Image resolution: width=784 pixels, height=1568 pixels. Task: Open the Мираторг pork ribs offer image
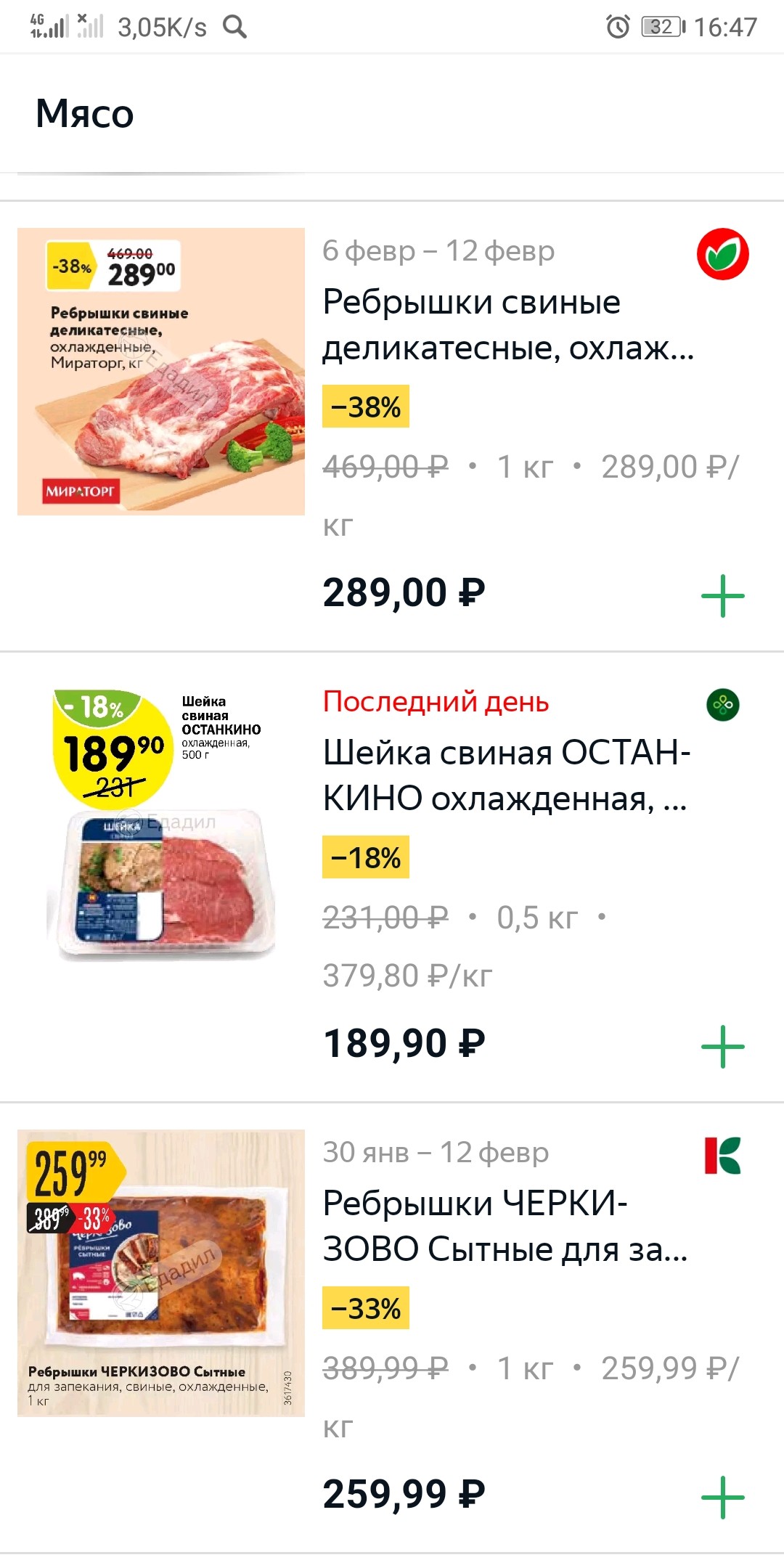pos(161,372)
